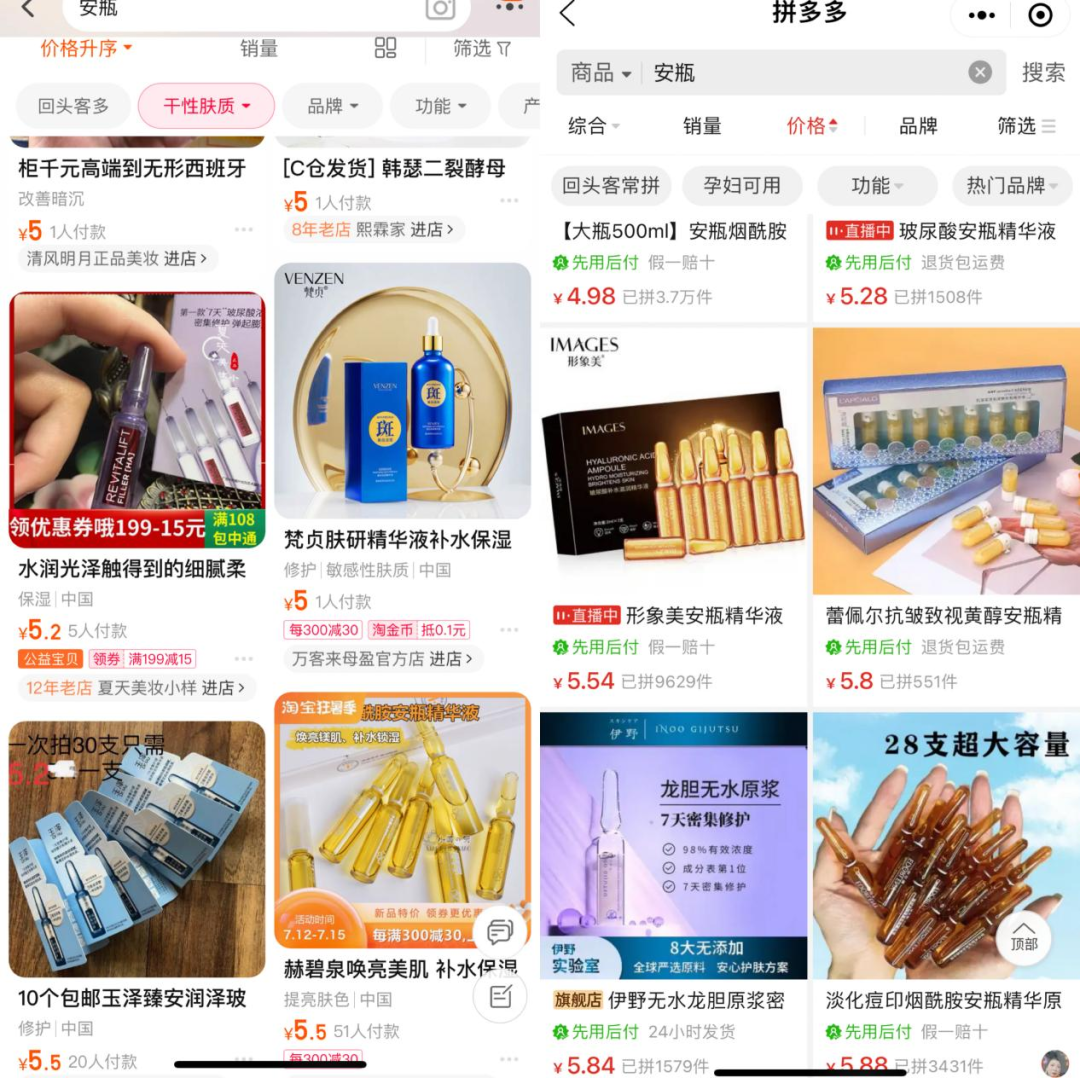Select the 回头客常拼 filter chip

pos(611,185)
